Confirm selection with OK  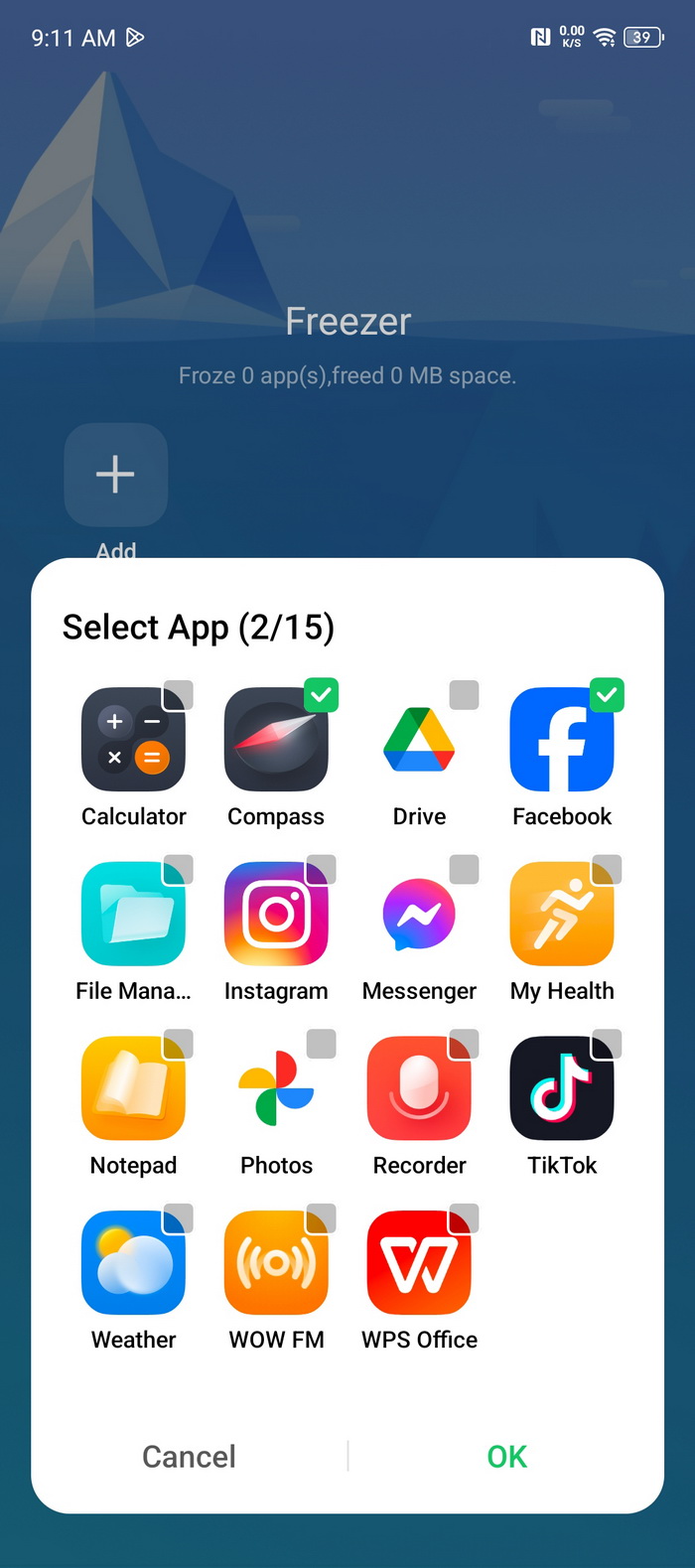pyautogui.click(x=506, y=1456)
